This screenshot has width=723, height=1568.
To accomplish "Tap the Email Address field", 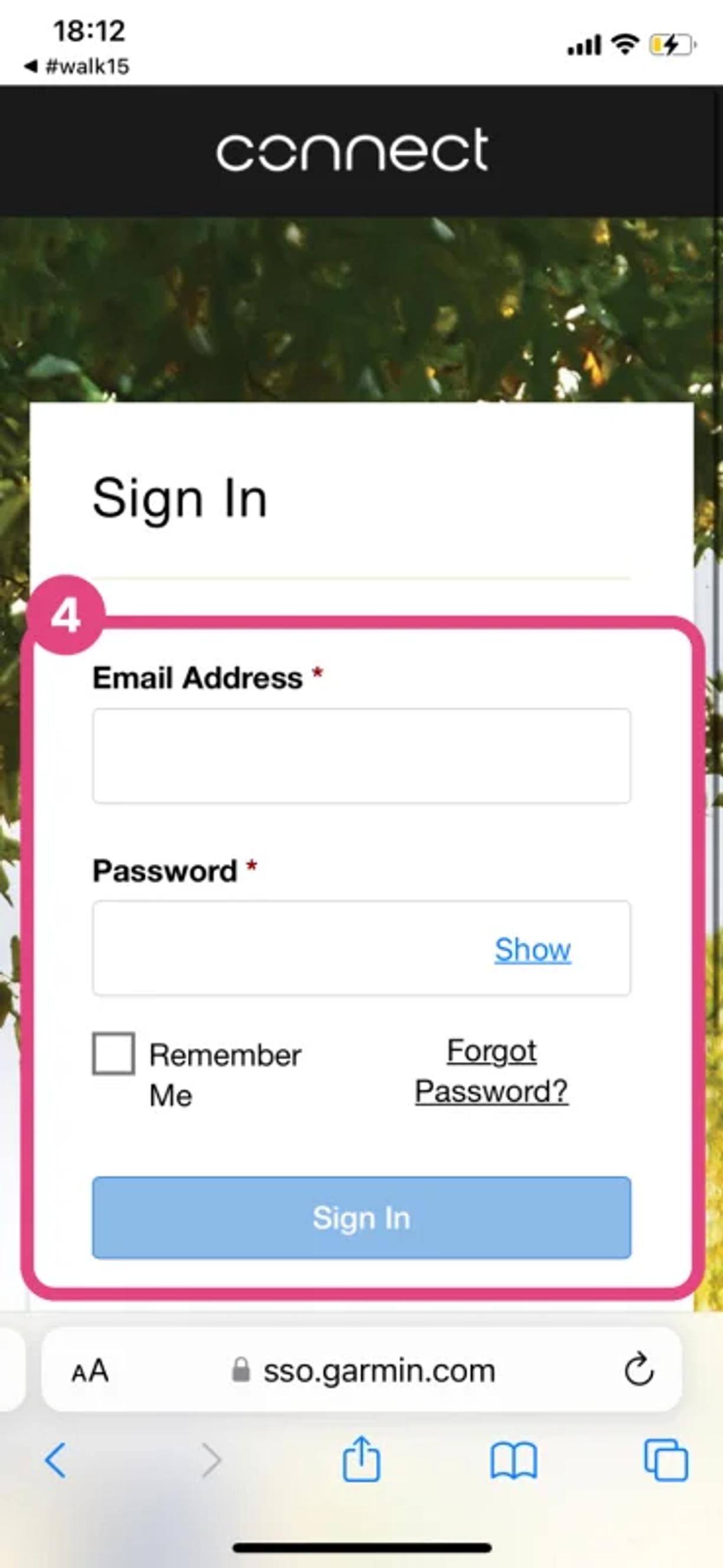I will coord(361,756).
